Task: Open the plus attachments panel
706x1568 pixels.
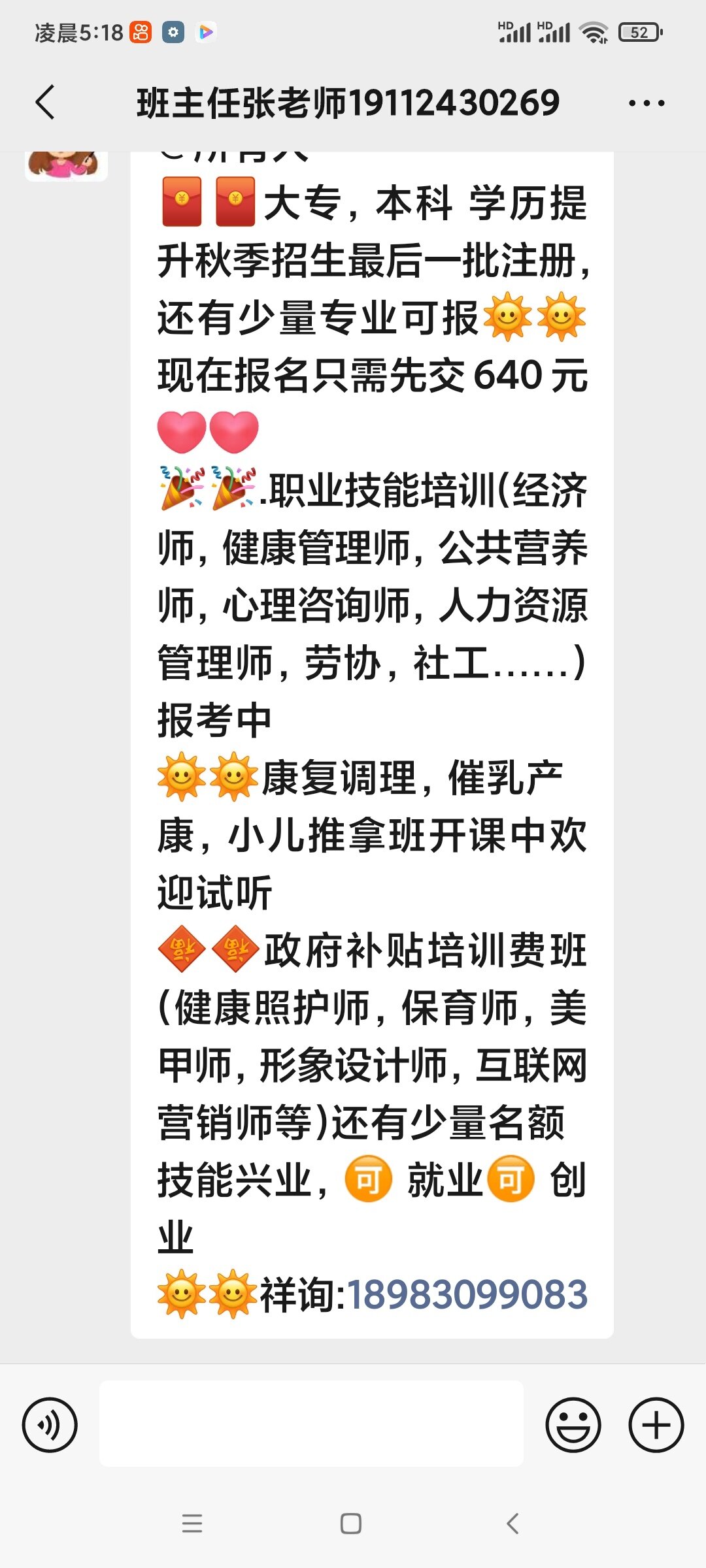Action: click(x=656, y=1425)
